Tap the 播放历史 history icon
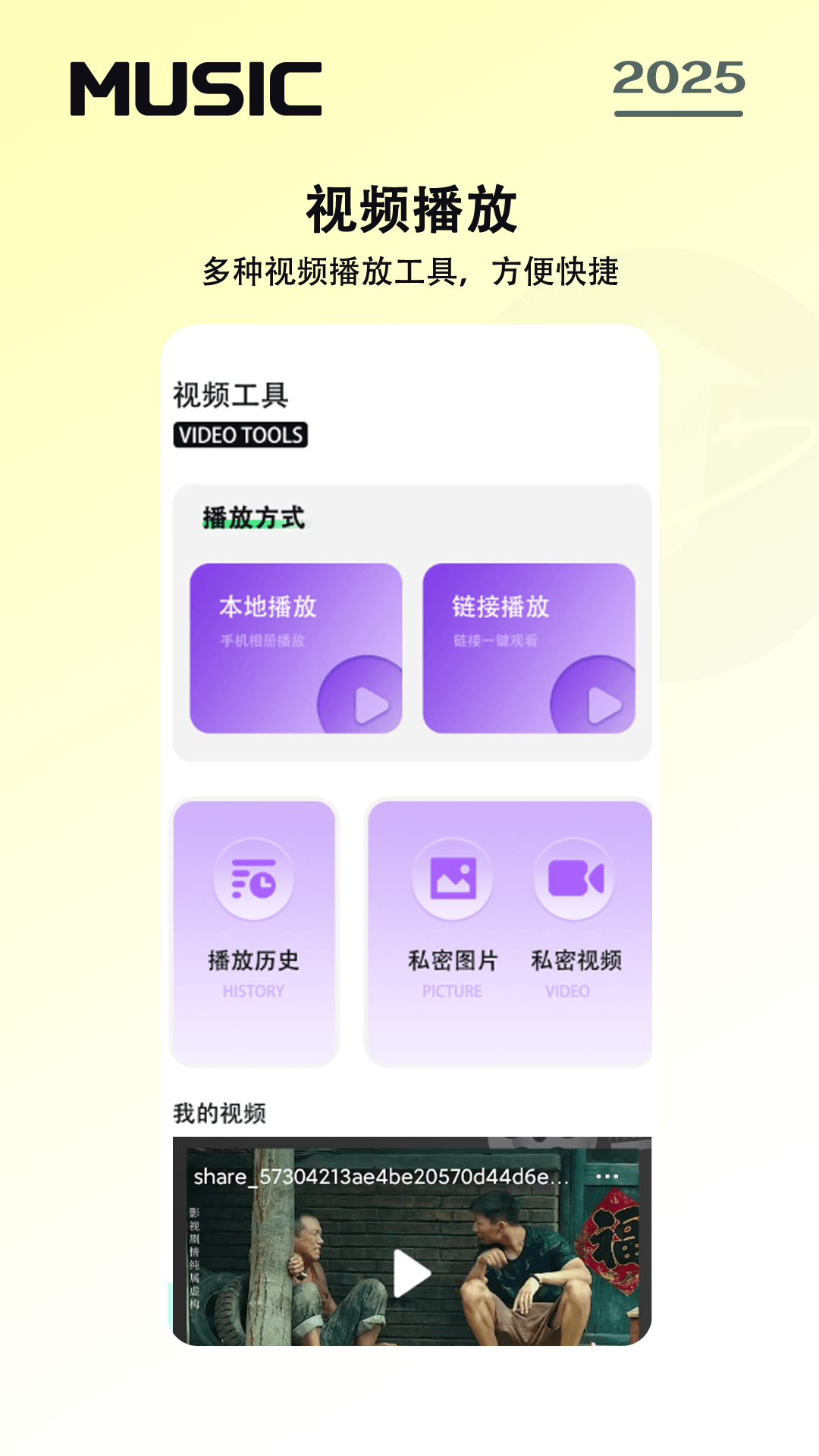This screenshot has width=819, height=1456. click(254, 880)
